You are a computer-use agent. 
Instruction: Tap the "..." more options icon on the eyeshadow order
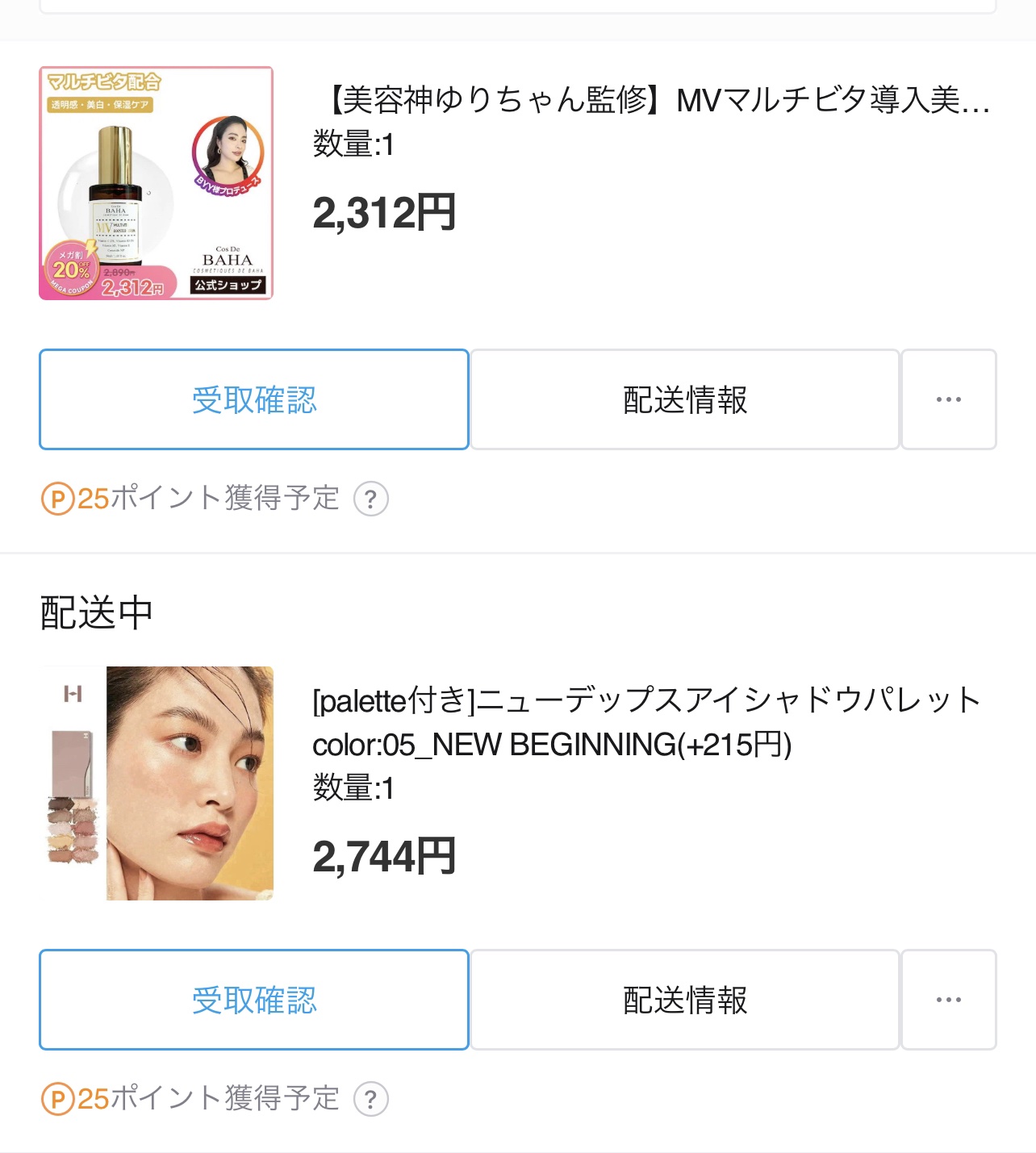pyautogui.click(x=948, y=999)
